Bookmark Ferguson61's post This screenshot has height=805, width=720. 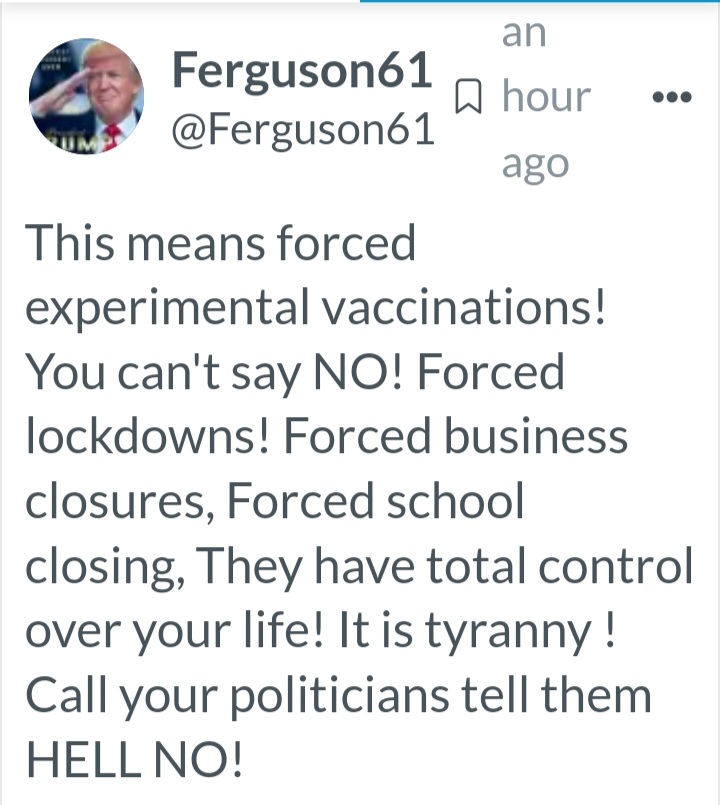[466, 98]
